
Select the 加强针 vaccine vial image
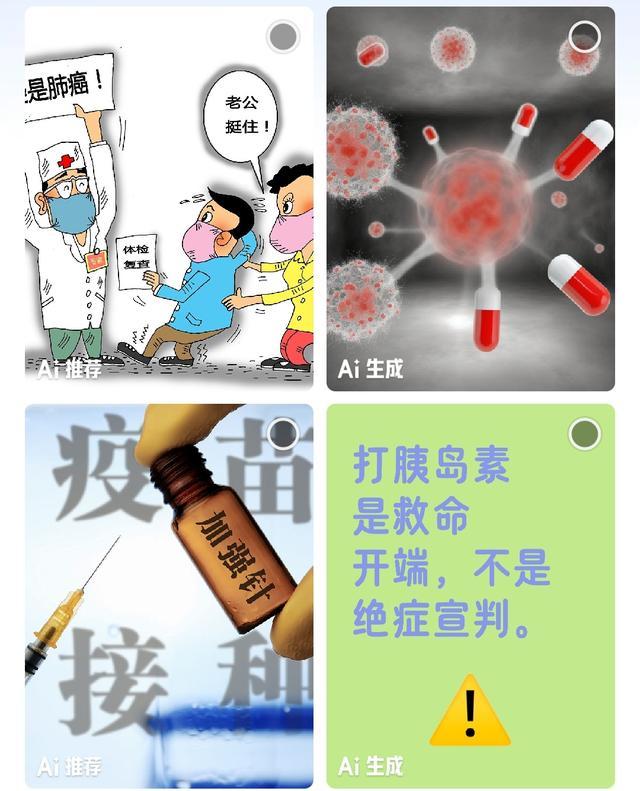coord(284,434)
